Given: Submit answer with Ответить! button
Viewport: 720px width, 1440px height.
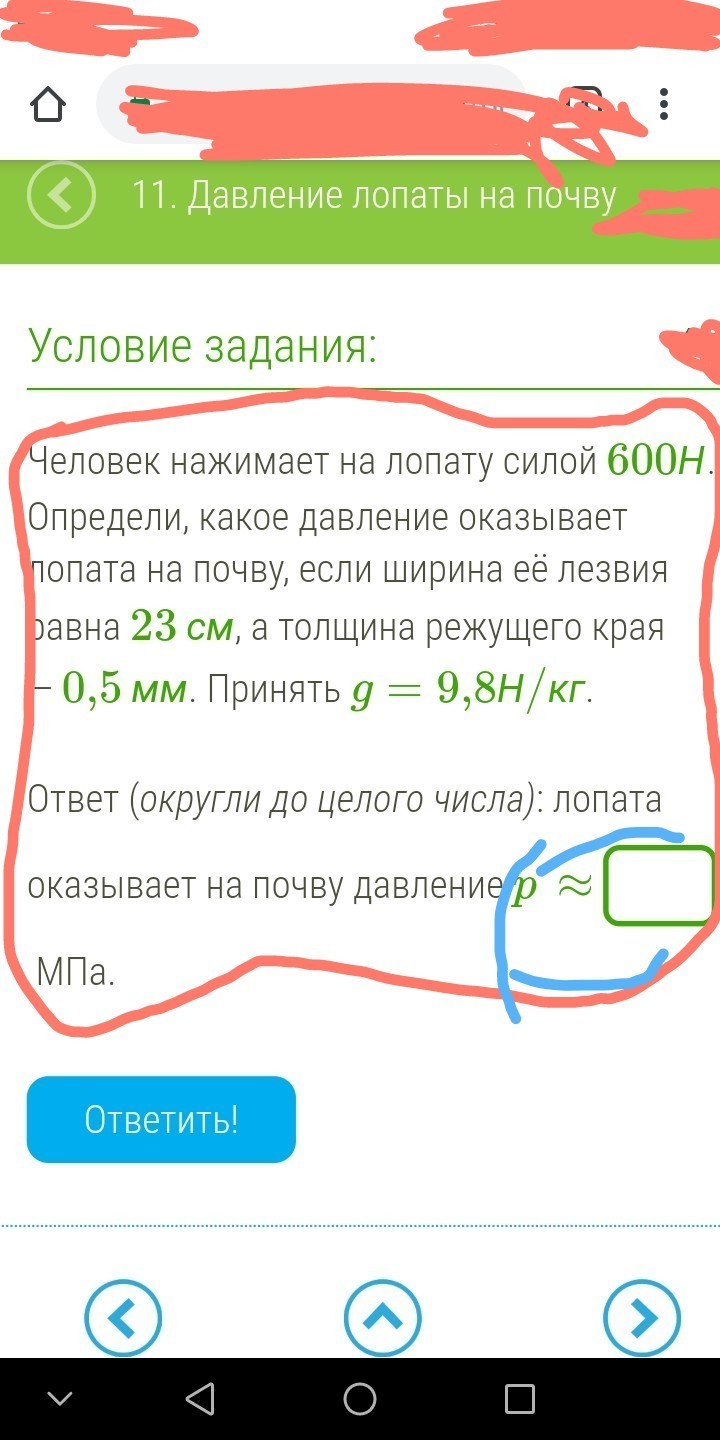Looking at the screenshot, I should (161, 1119).
